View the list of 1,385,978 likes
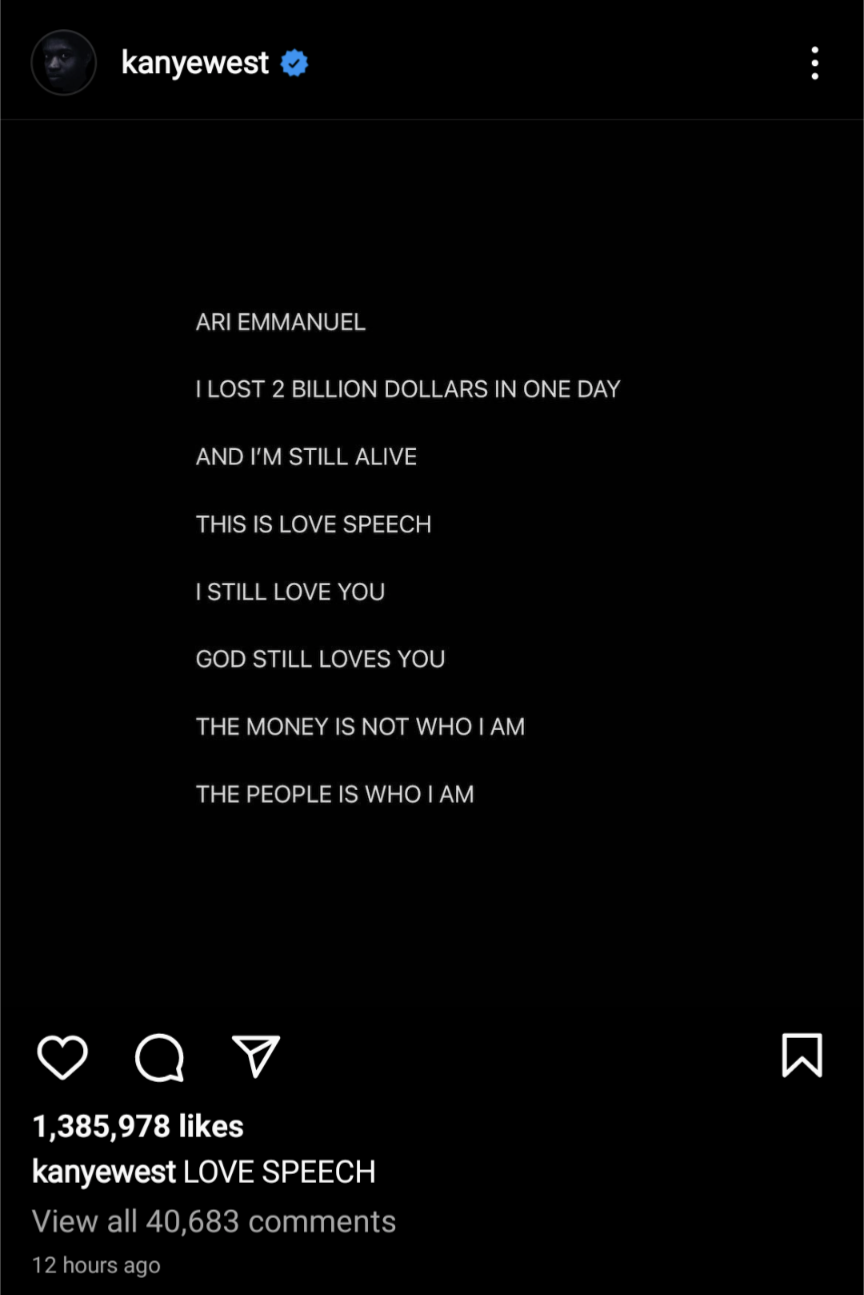The height and width of the screenshot is (1295, 864). [x=138, y=1126]
